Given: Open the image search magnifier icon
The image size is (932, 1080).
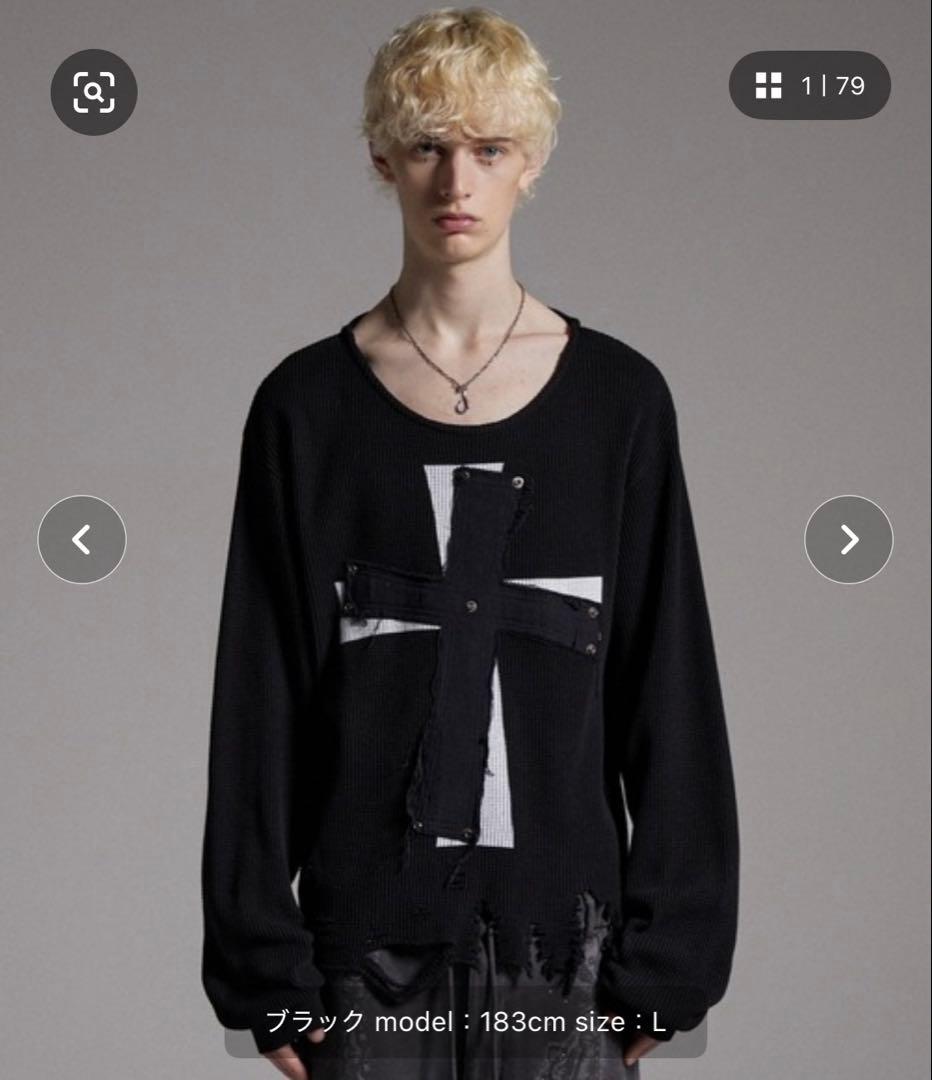Looking at the screenshot, I should tap(94, 92).
